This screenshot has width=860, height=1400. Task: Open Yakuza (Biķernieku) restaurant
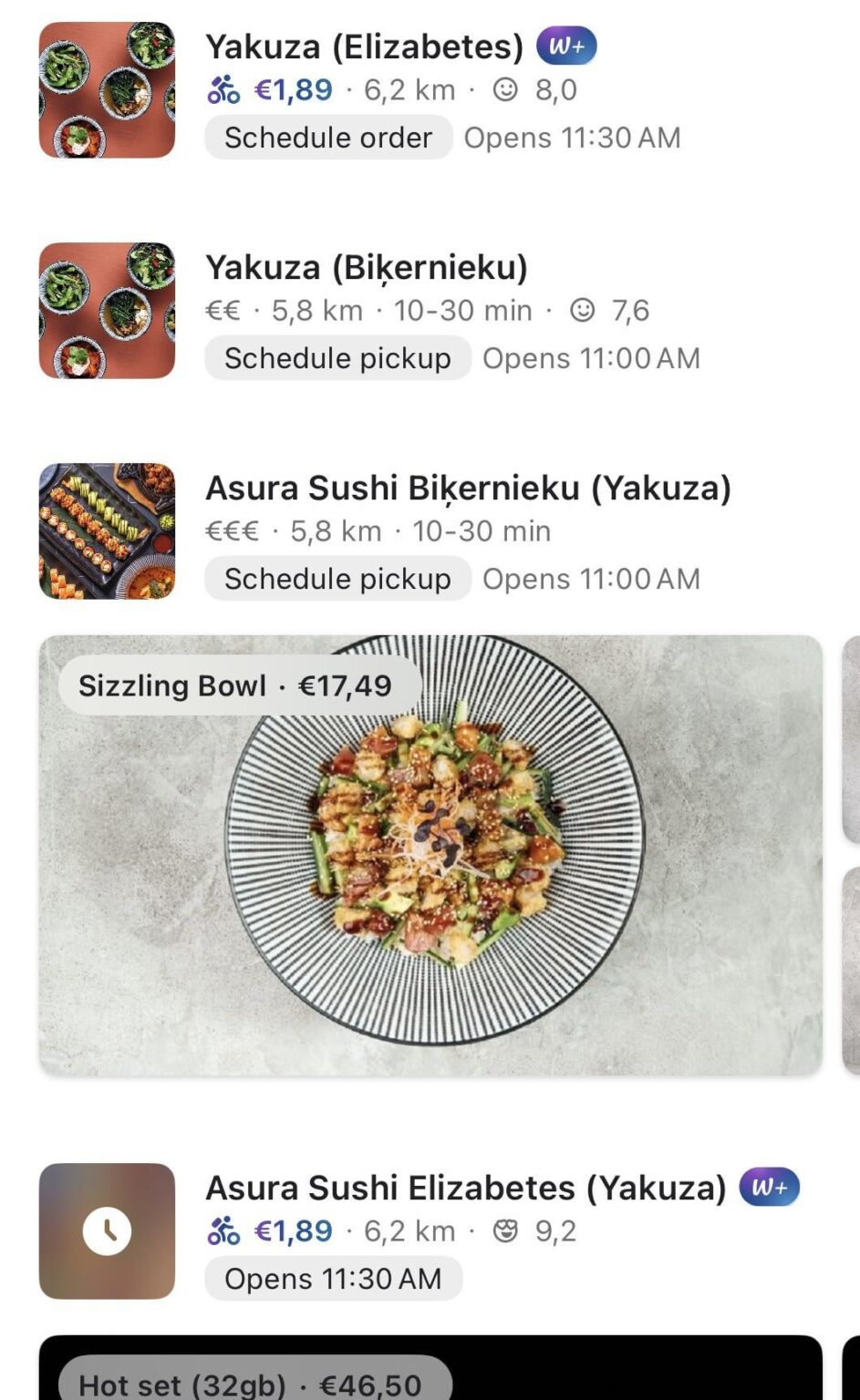[367, 267]
